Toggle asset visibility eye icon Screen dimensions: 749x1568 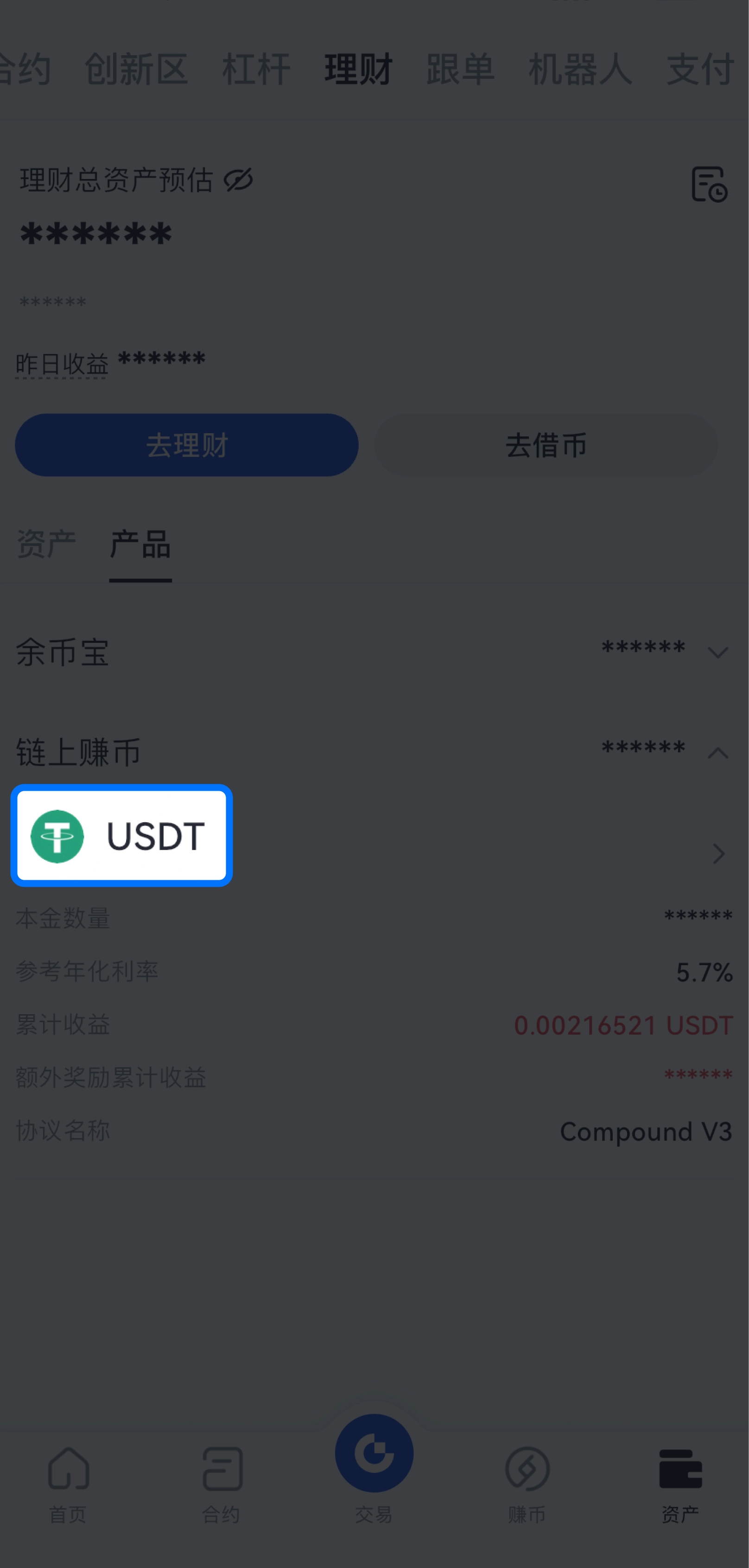[238, 180]
